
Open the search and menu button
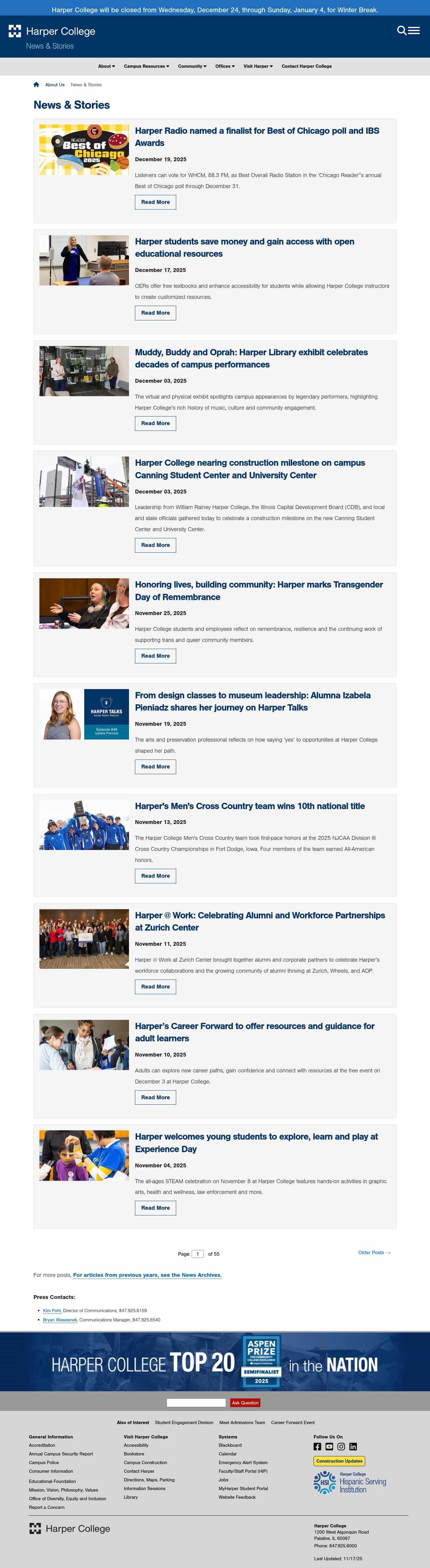408,30
